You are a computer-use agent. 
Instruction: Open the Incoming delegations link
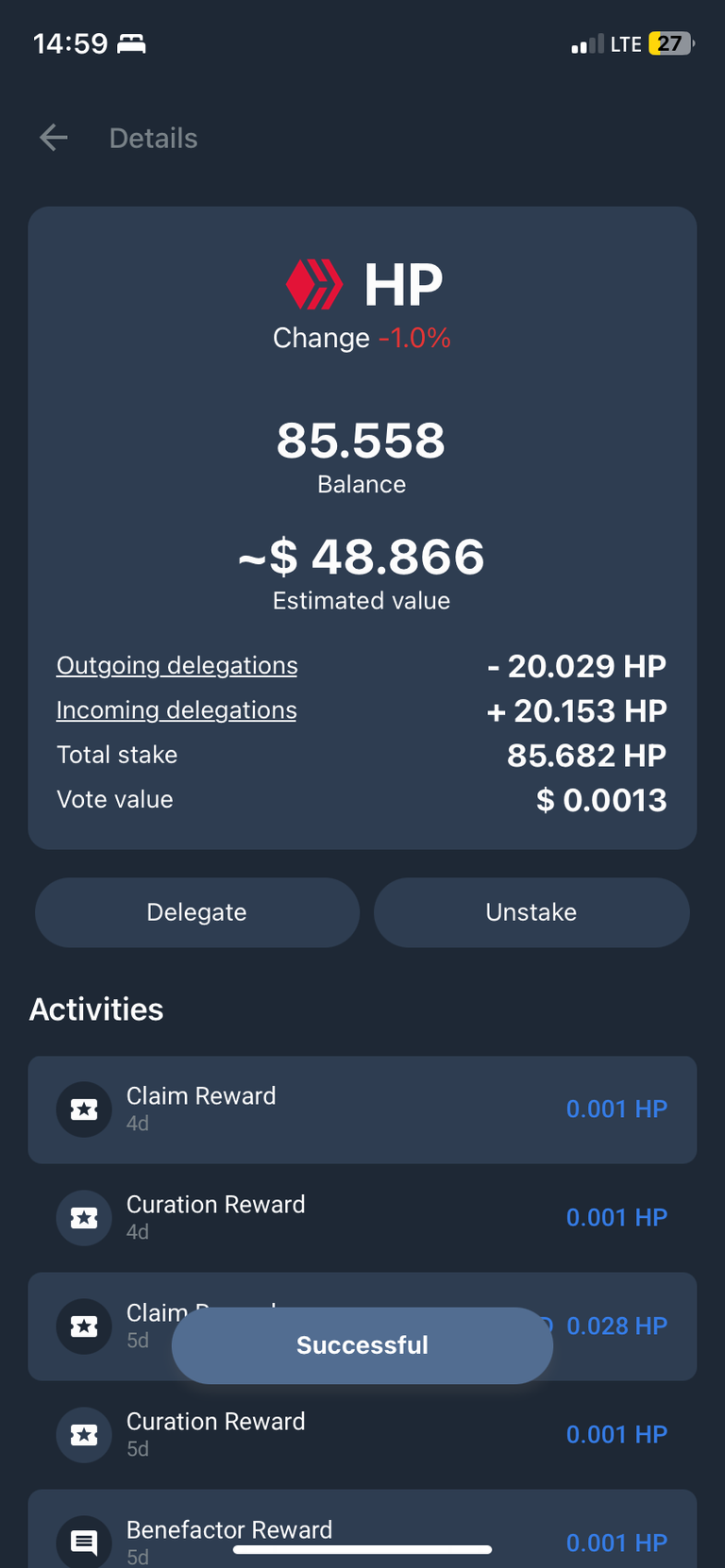pos(177,709)
